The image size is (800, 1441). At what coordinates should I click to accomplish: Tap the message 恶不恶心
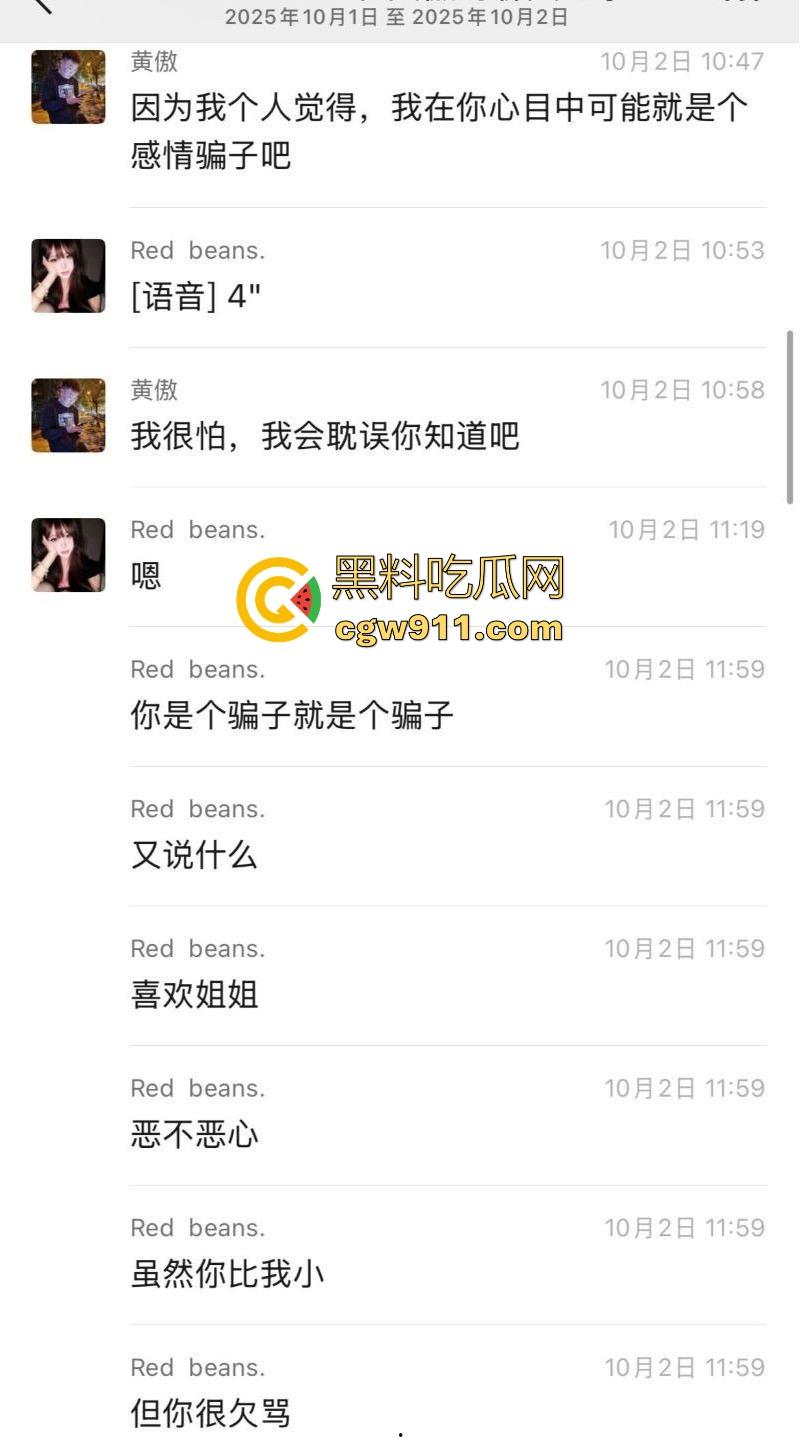[194, 1134]
